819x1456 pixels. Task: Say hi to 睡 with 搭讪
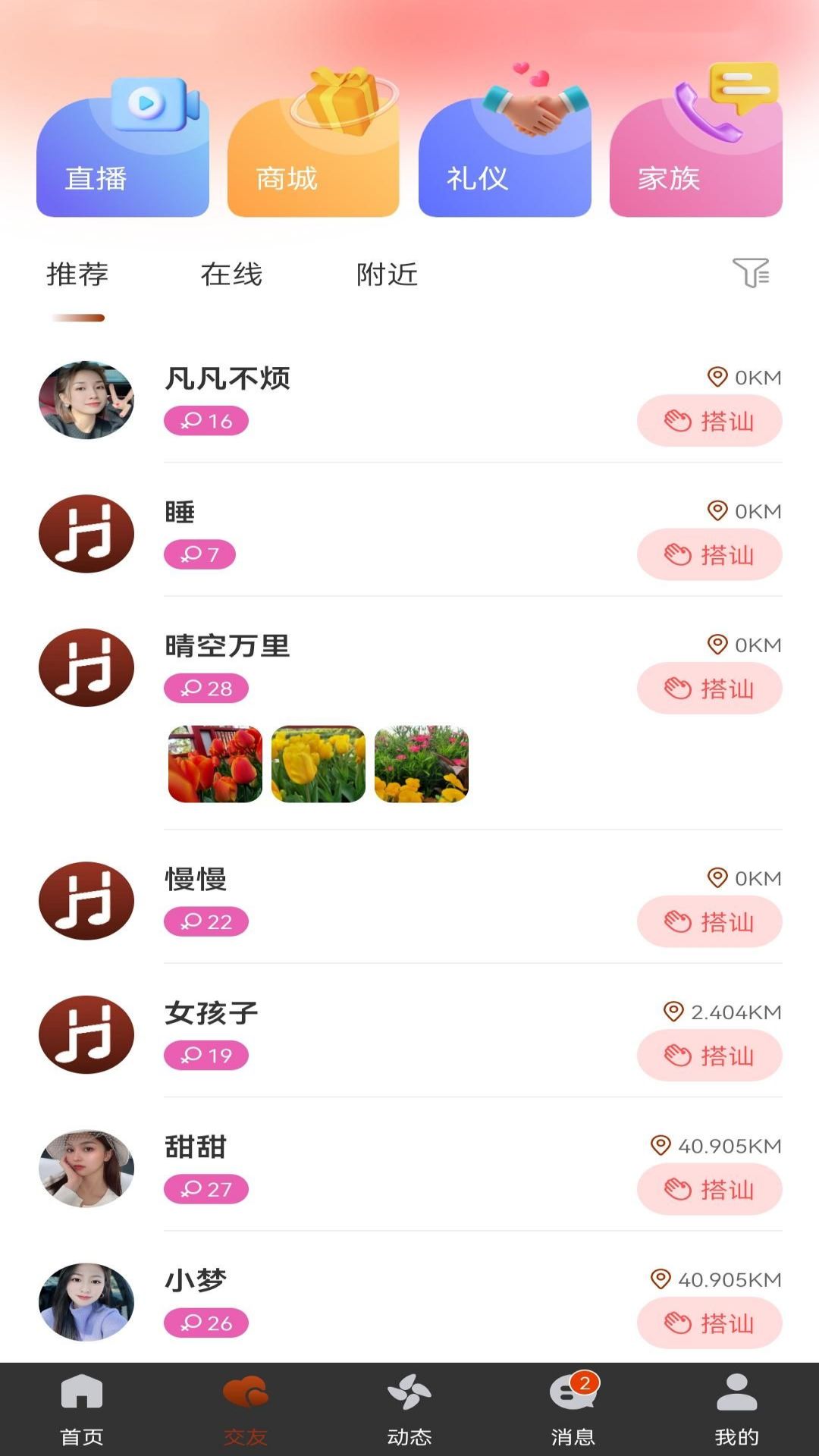(x=709, y=555)
